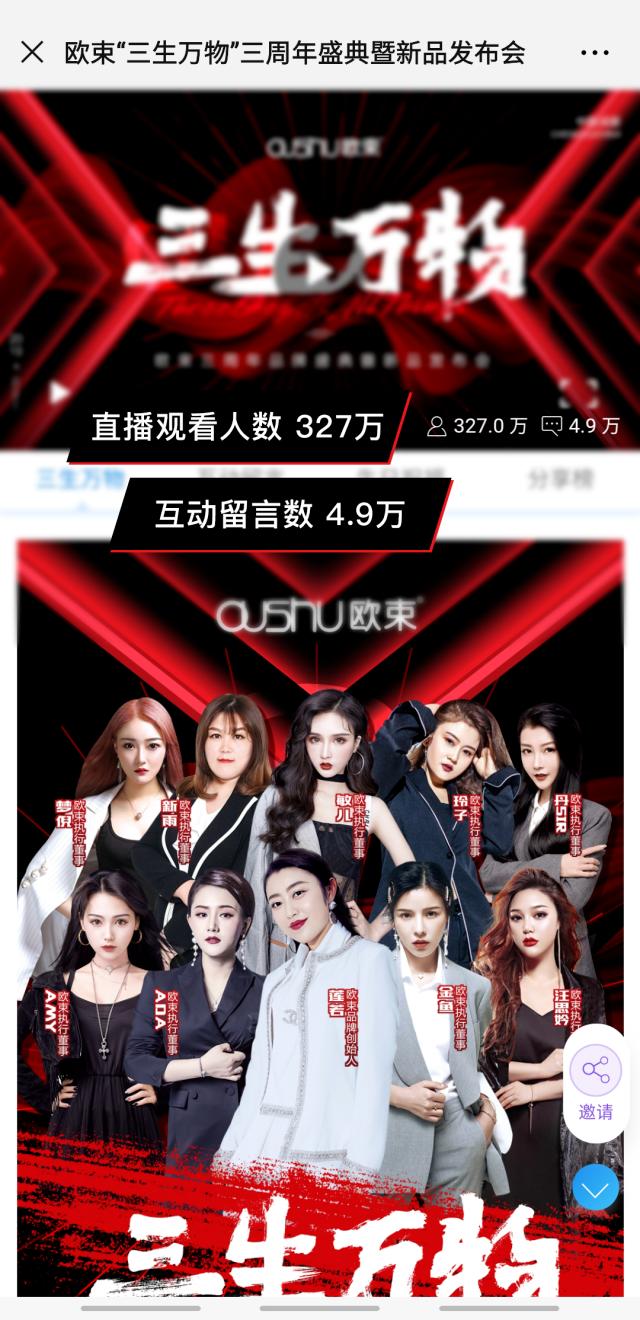Open the three-dot overflow menu
This screenshot has height=1320, width=640.
pos(595,52)
